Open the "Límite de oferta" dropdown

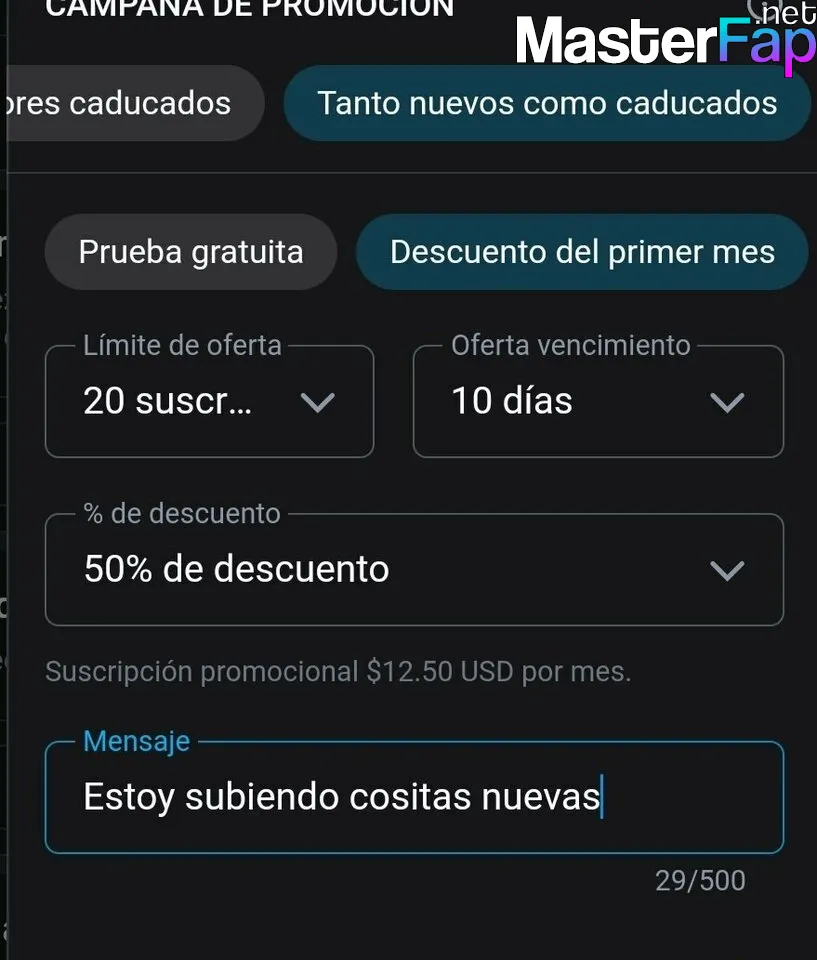click(x=209, y=402)
